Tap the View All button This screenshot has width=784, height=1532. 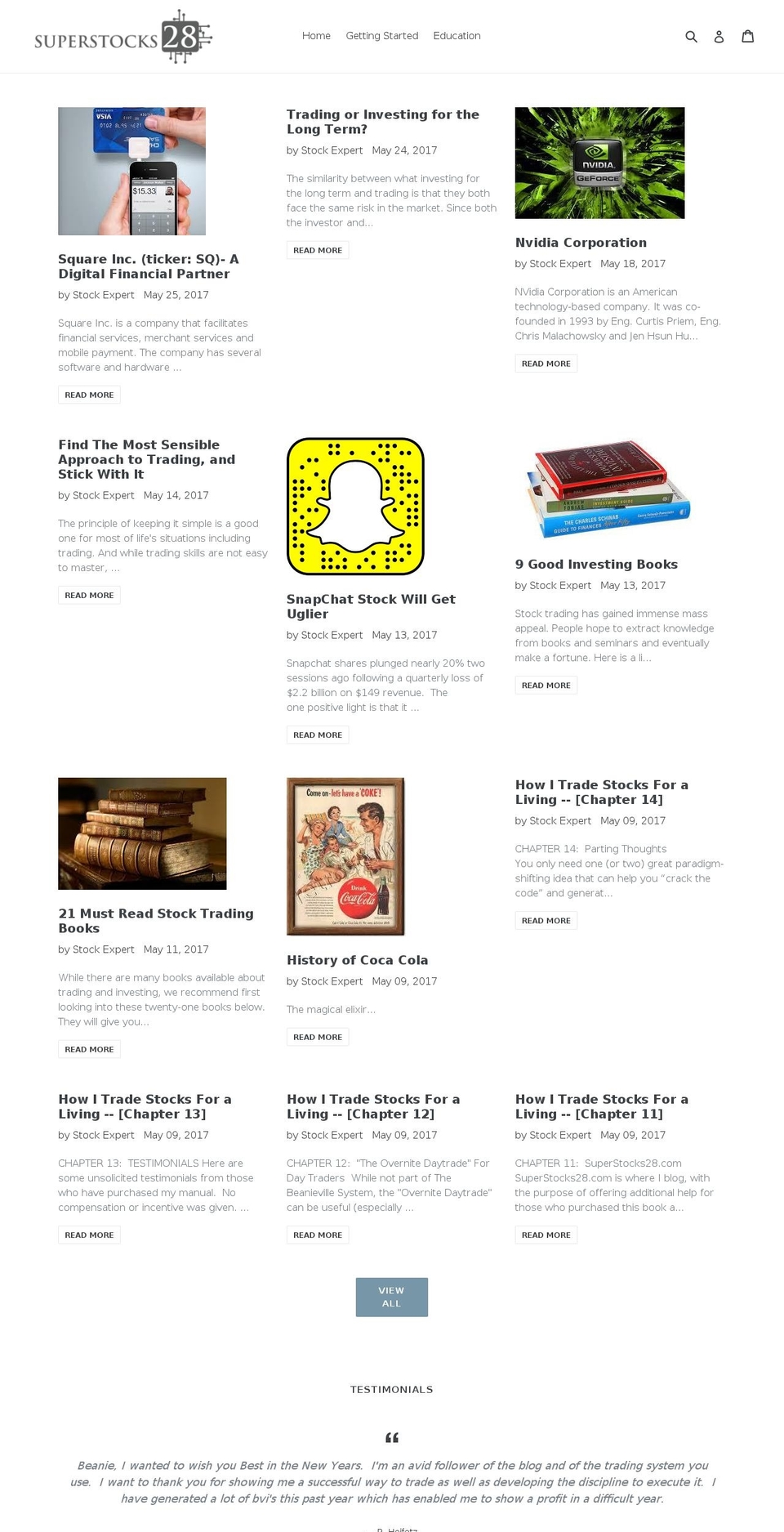coord(391,1297)
